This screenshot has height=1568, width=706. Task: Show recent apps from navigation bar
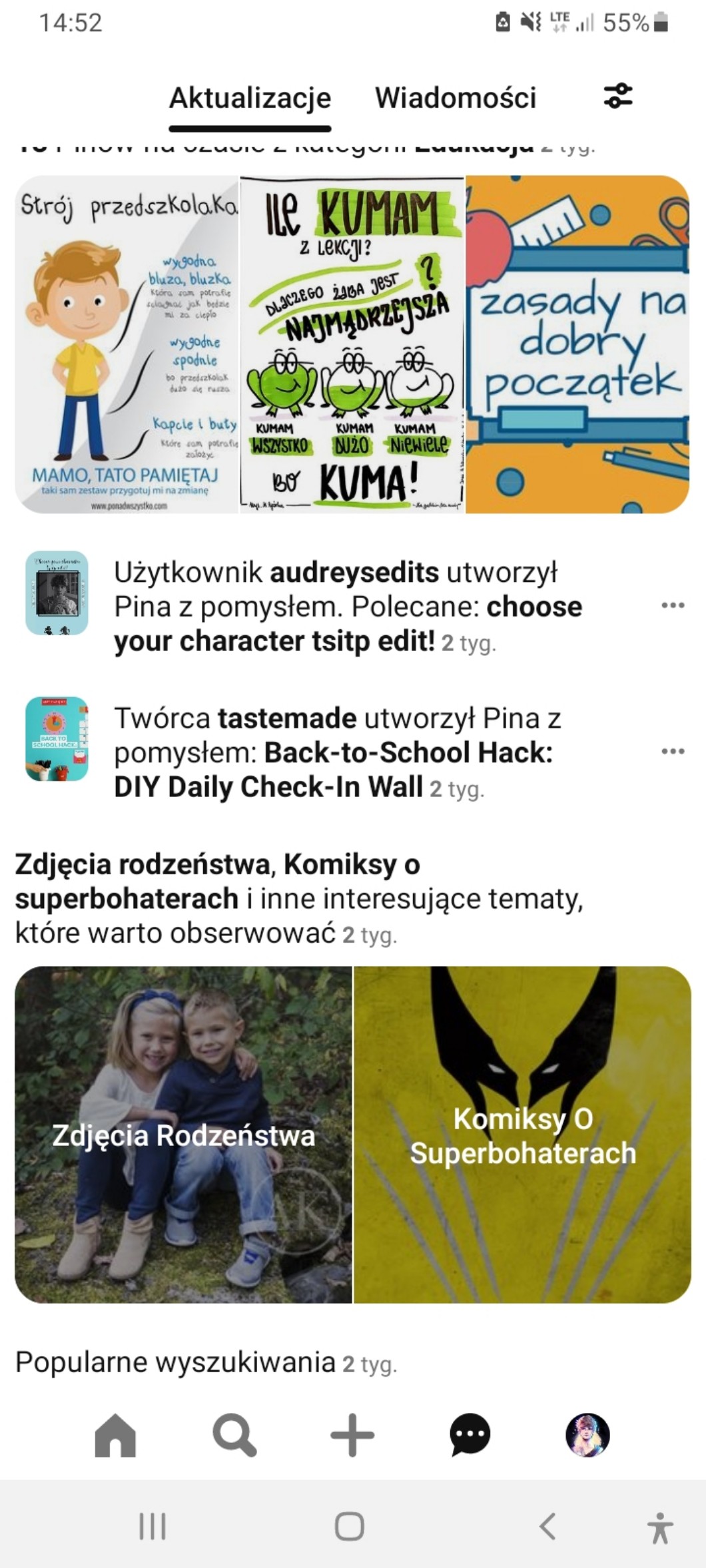coord(153,1527)
